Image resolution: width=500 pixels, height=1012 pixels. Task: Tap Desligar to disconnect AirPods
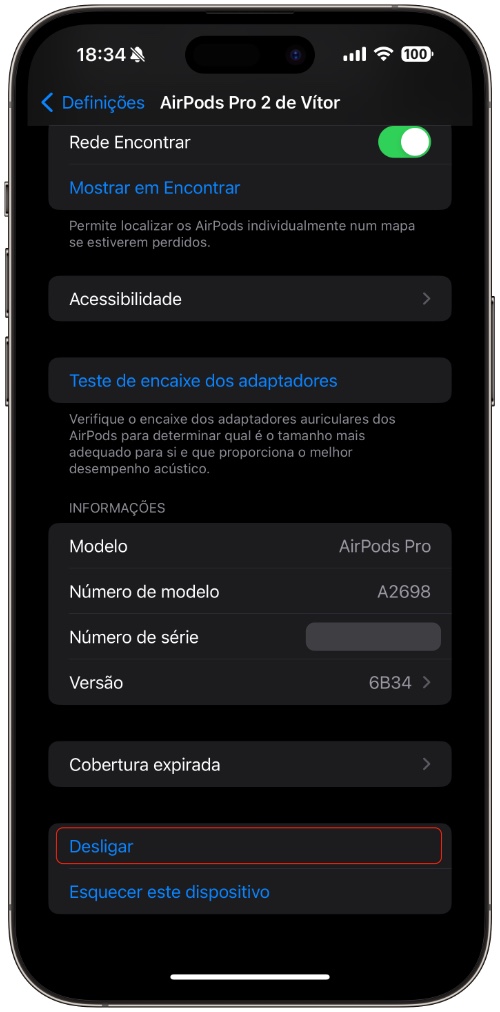(249, 846)
